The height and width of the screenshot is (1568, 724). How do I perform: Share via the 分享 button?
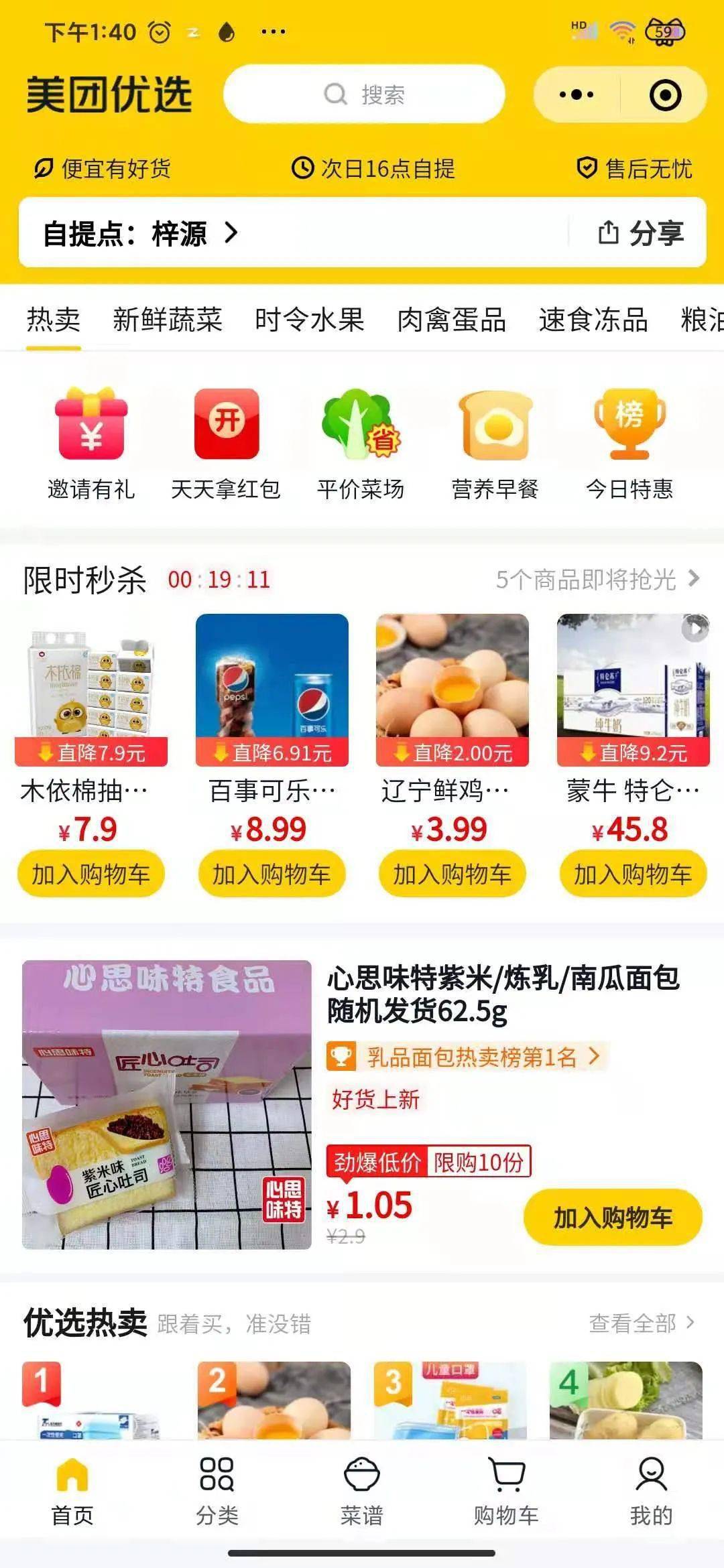640,233
